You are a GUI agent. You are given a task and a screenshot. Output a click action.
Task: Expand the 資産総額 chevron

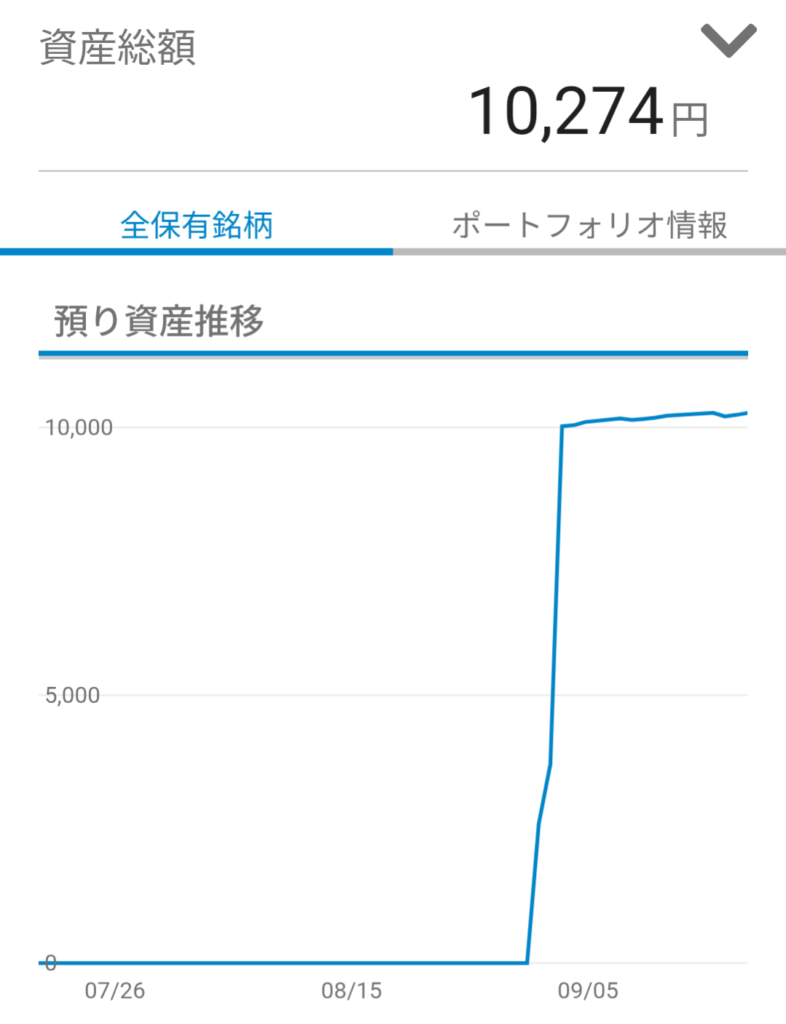click(728, 40)
